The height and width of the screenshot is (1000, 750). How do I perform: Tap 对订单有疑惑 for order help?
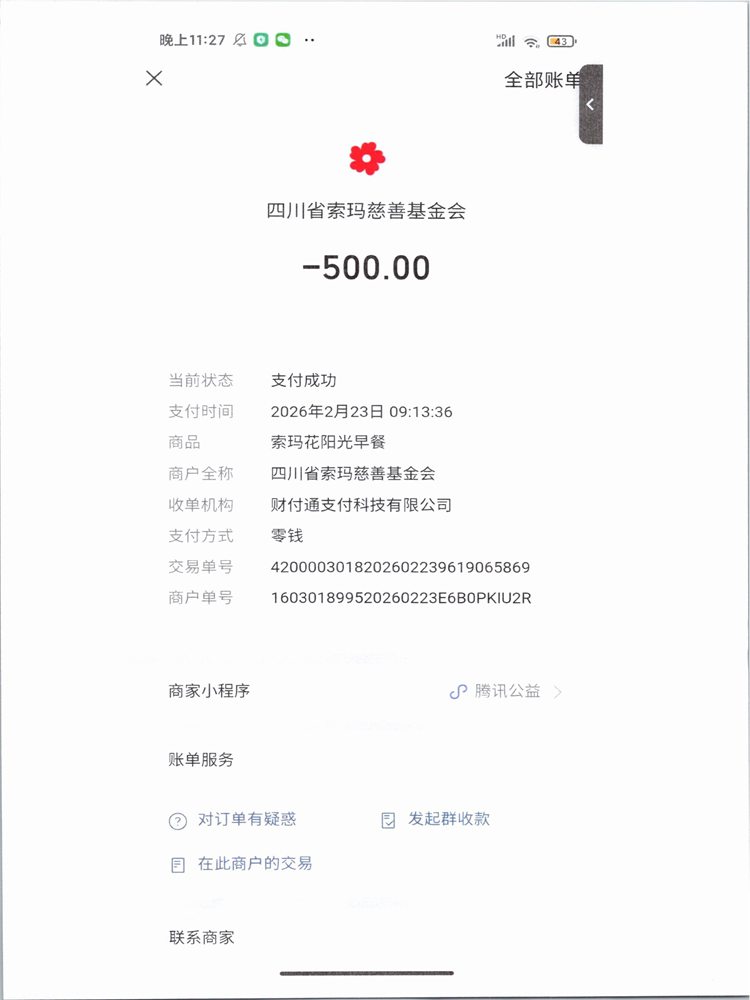click(x=234, y=820)
